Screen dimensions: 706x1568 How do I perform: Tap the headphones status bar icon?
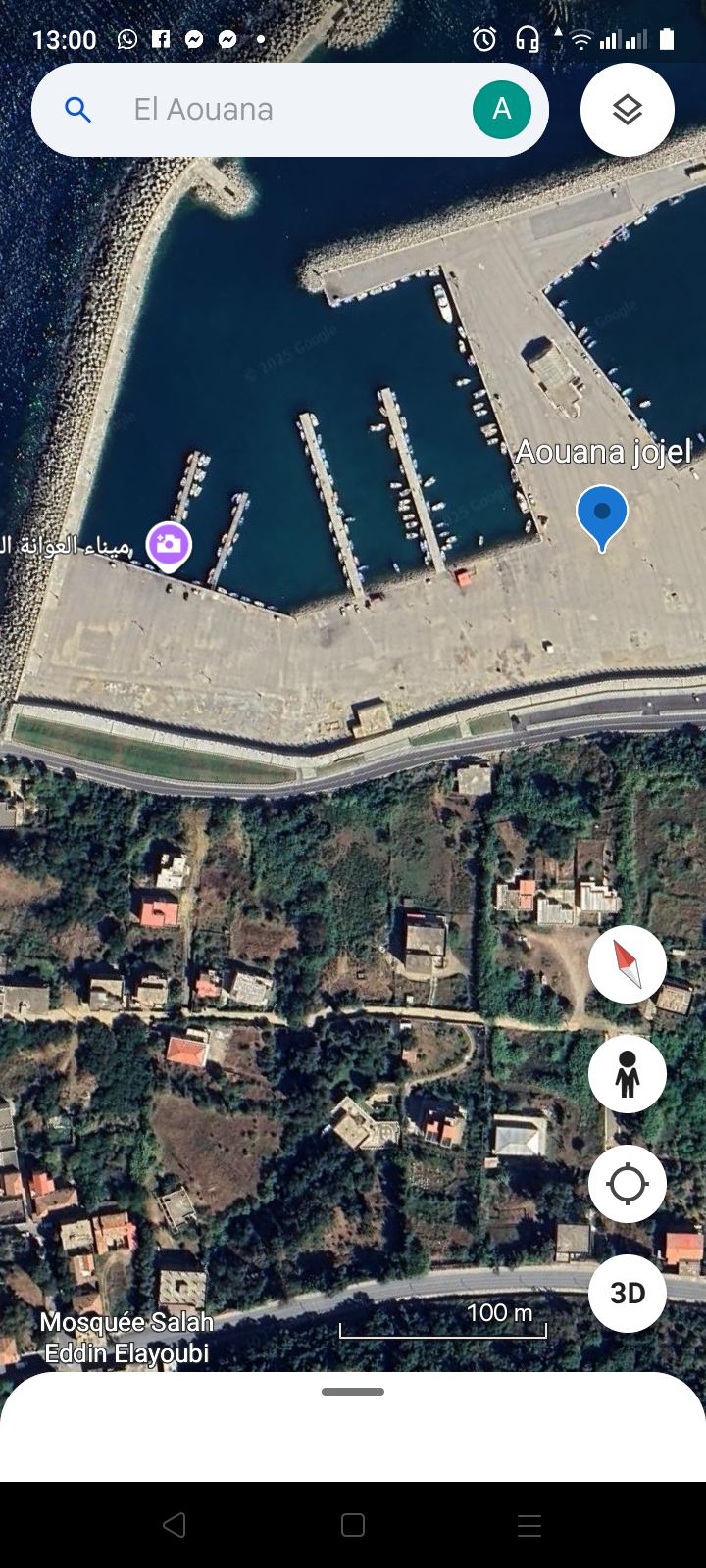(x=527, y=39)
